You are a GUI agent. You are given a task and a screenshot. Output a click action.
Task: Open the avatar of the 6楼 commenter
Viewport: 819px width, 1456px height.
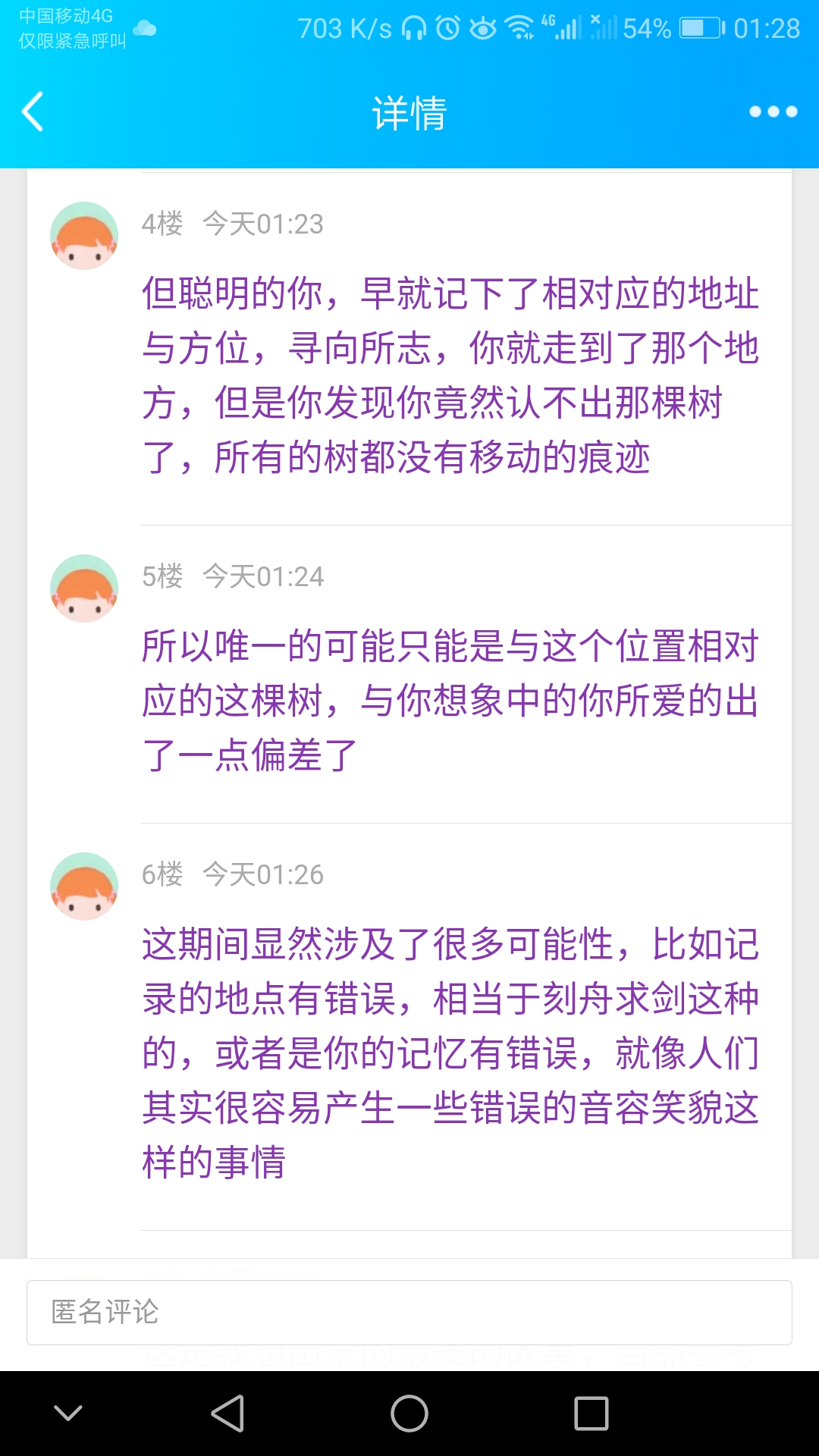click(x=84, y=886)
